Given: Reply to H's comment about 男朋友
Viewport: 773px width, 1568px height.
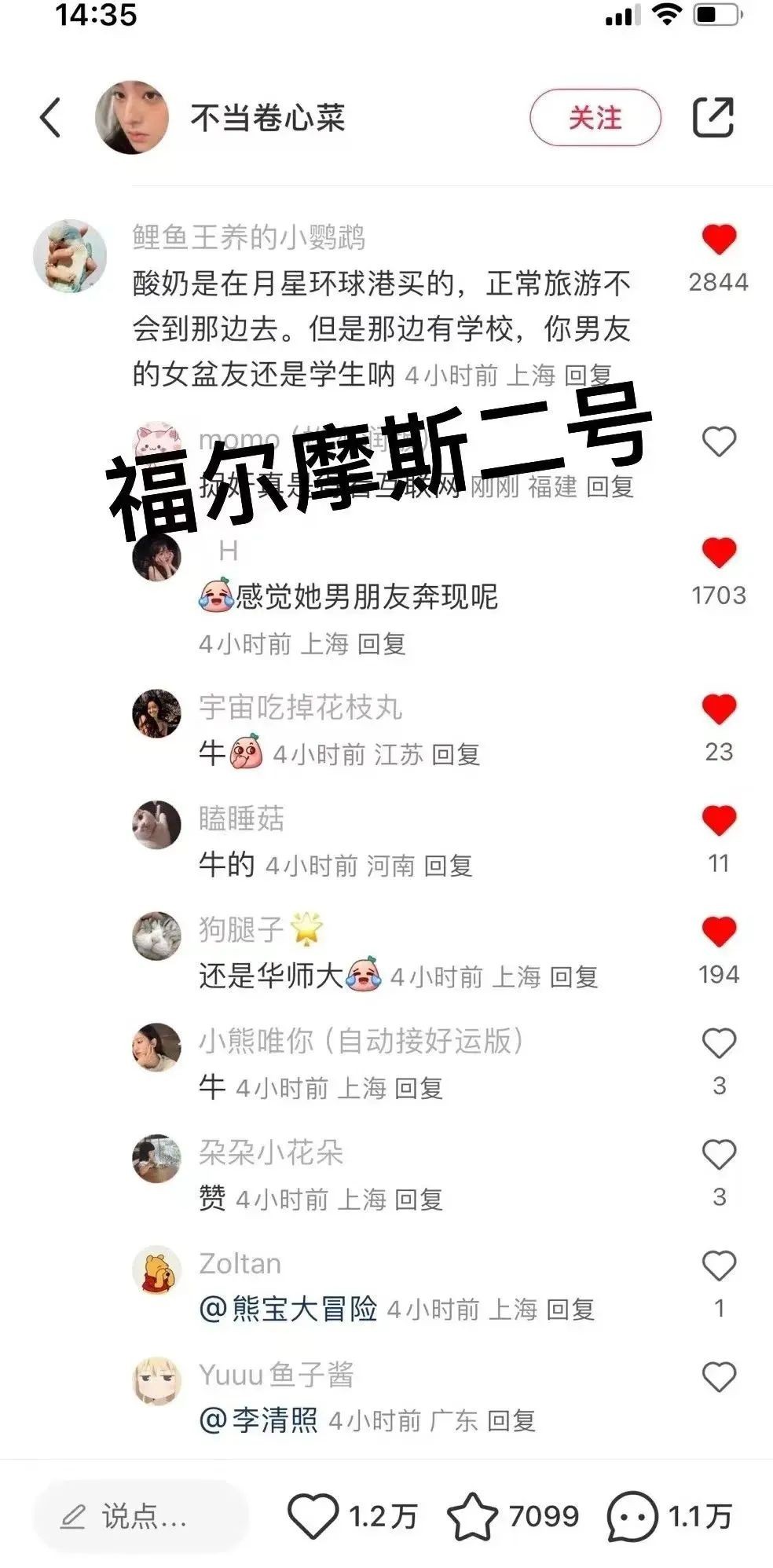Looking at the screenshot, I should (382, 644).
